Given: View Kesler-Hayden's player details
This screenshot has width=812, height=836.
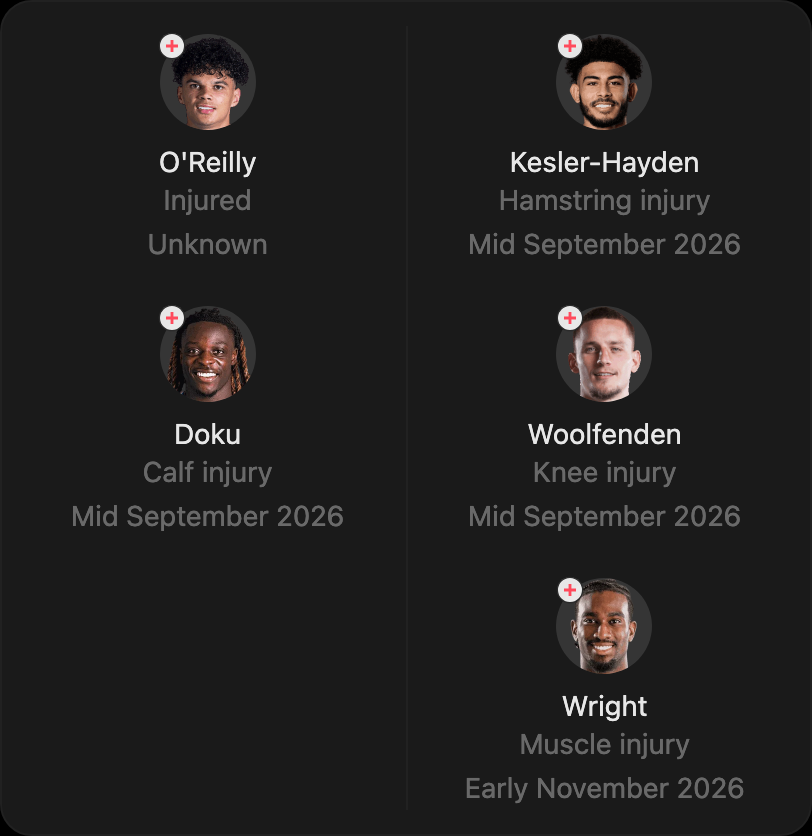Looking at the screenshot, I should [x=604, y=146].
